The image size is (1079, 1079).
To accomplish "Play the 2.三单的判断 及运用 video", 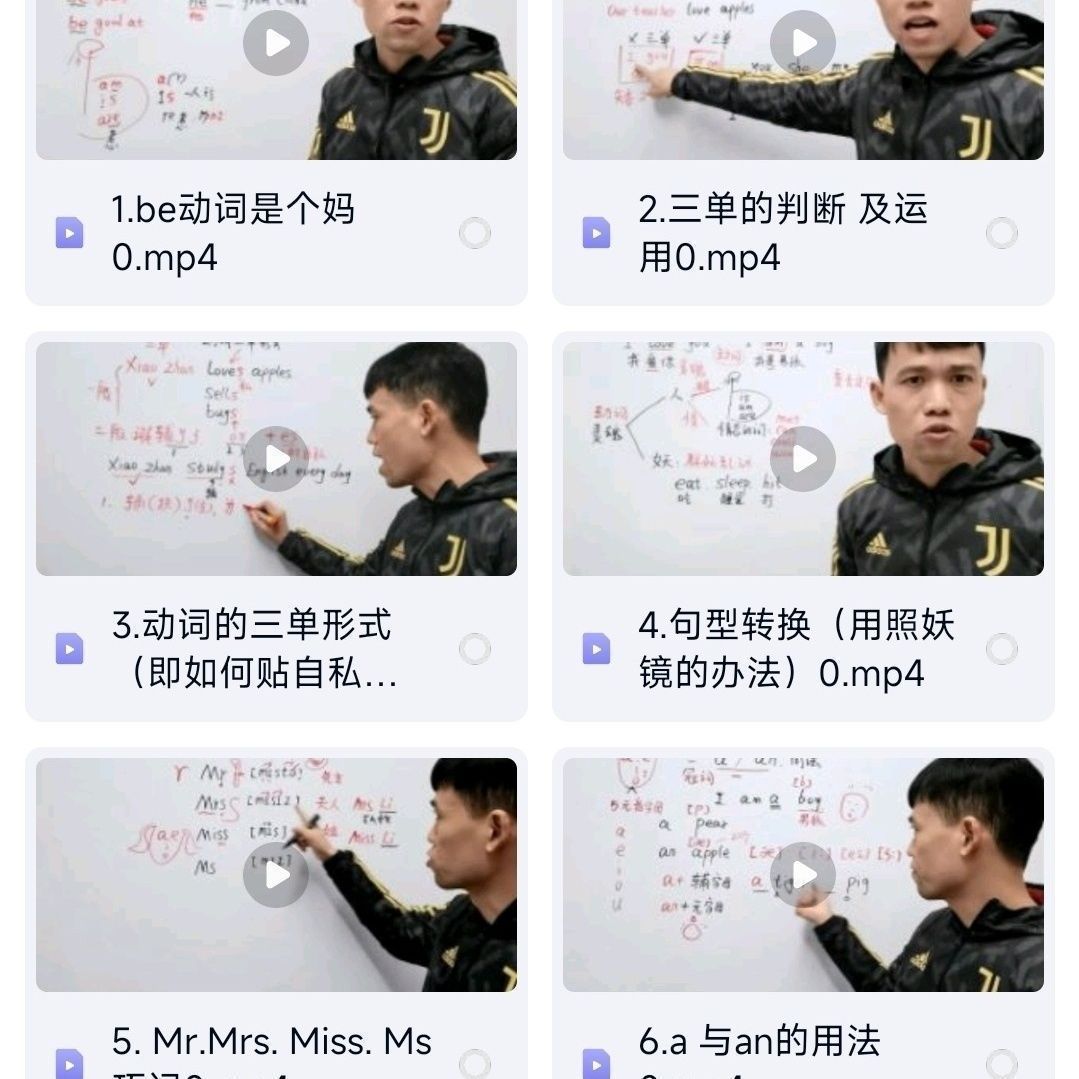I will pos(802,43).
